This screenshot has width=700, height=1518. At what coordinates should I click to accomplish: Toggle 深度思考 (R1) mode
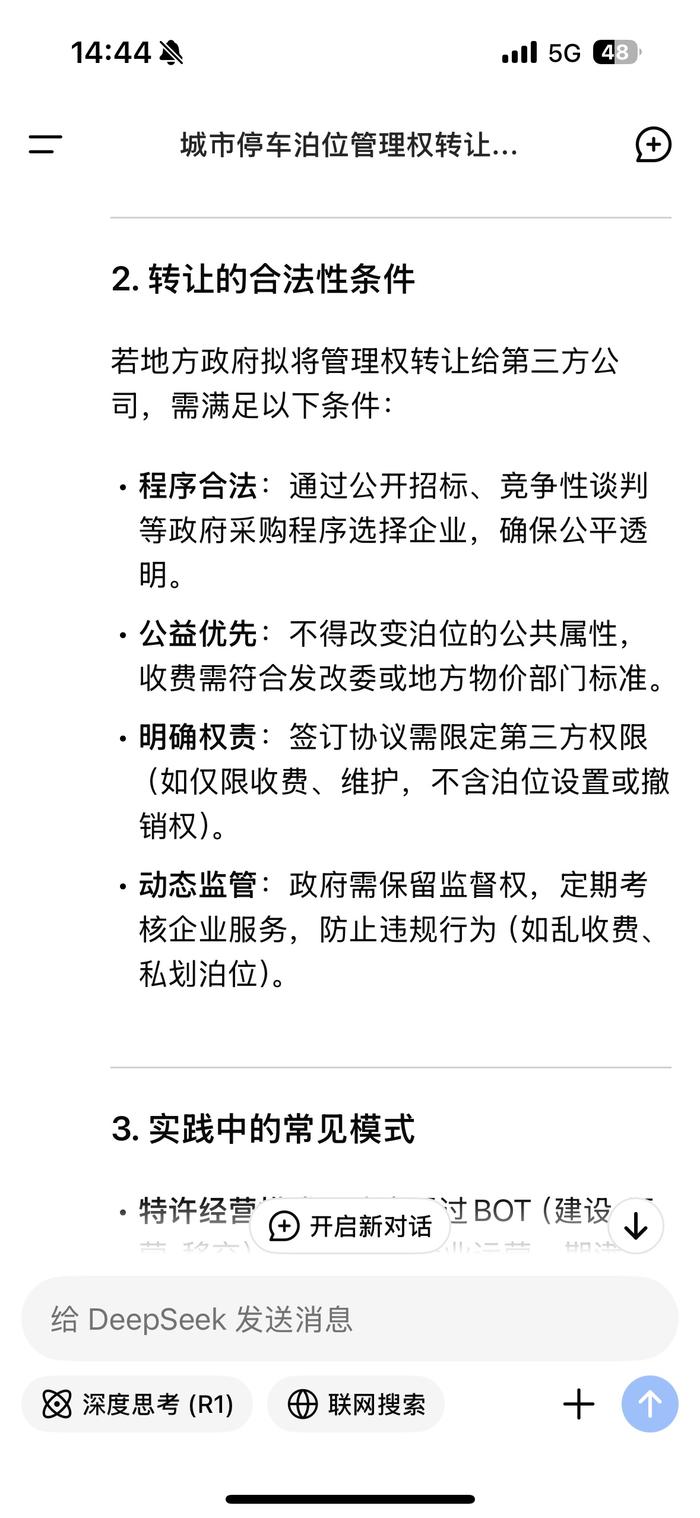[137, 1404]
